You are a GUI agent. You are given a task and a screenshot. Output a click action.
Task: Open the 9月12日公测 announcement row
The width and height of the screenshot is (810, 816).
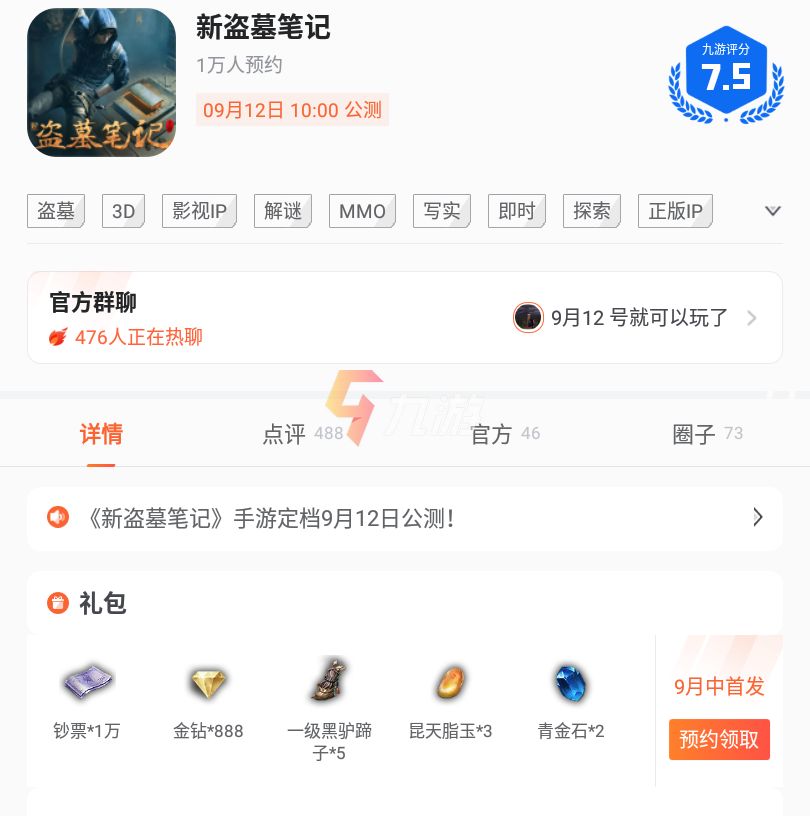[x=404, y=518]
